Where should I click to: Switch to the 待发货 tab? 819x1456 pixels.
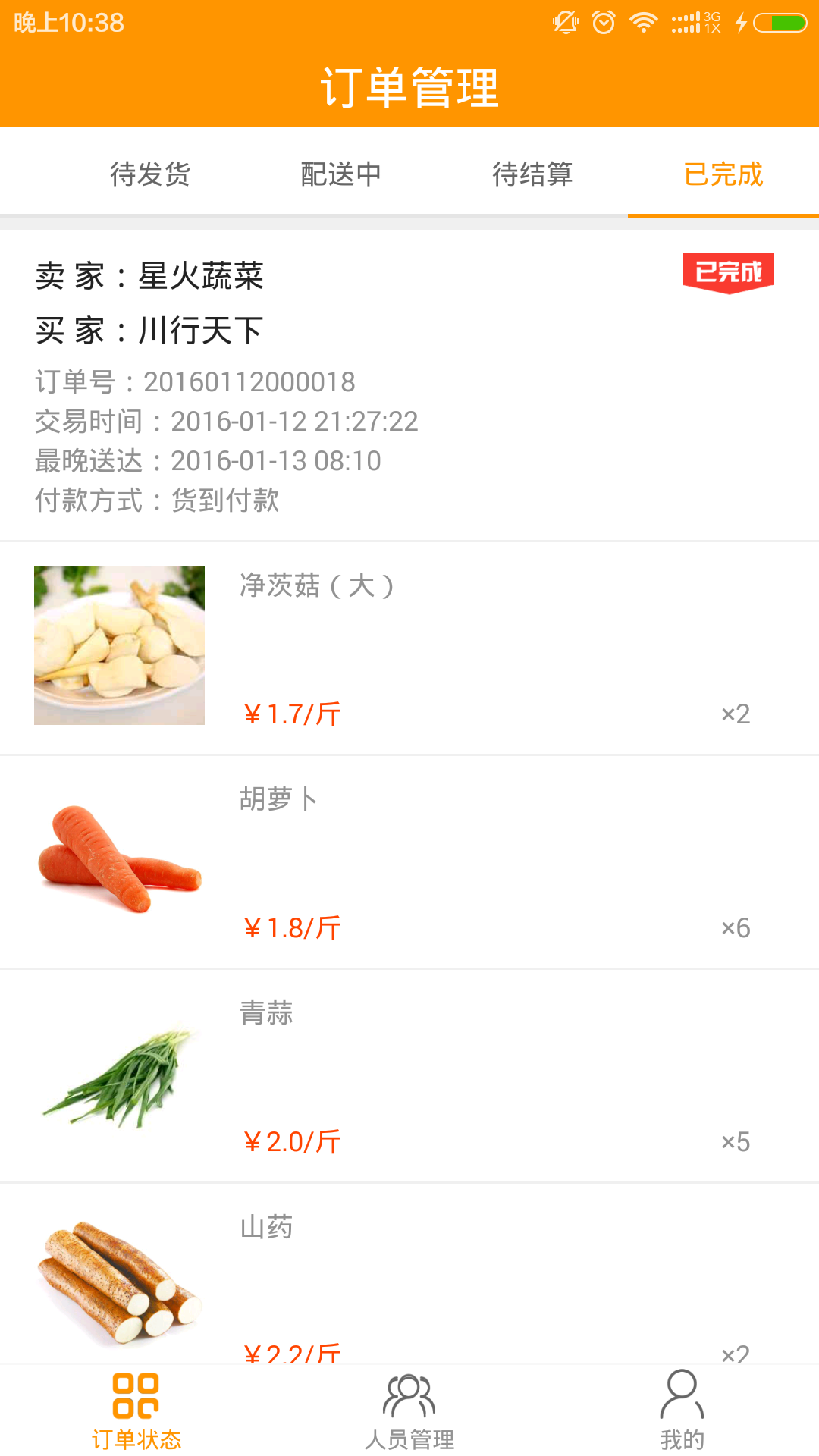tap(150, 174)
